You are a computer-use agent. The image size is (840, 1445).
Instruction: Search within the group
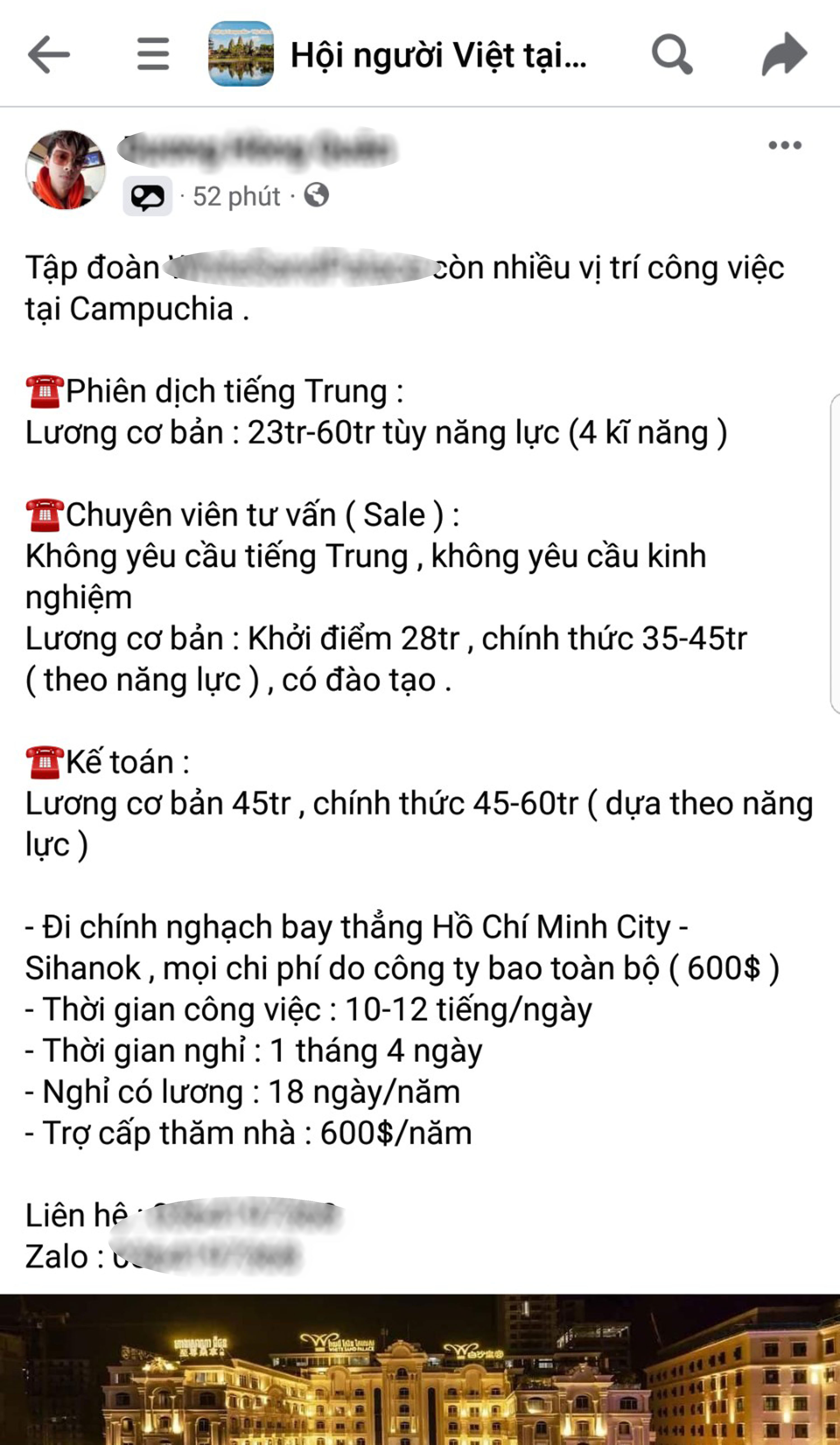pyautogui.click(x=672, y=54)
